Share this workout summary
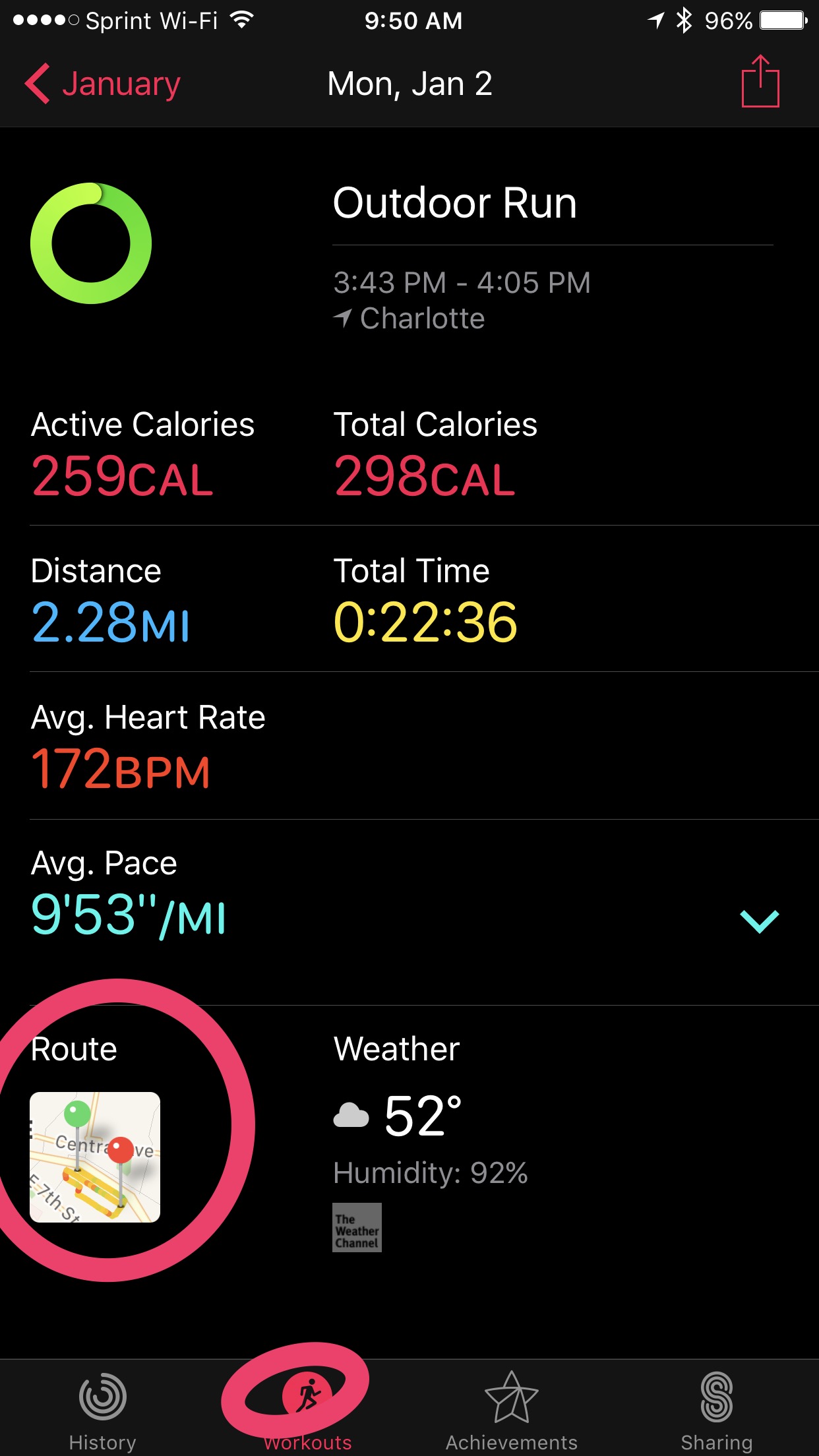Viewport: 819px width, 1456px height. click(760, 81)
